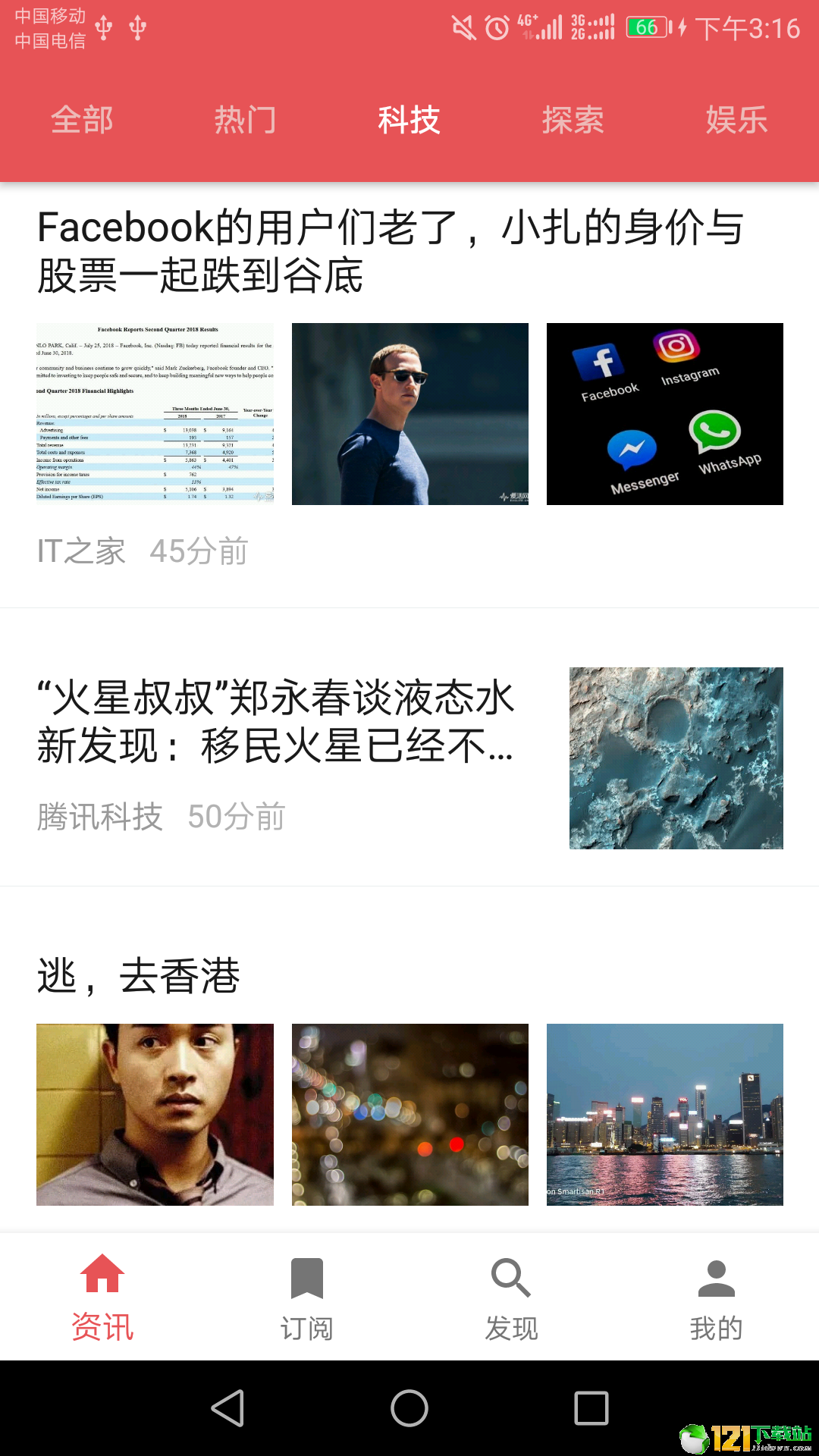Open the Facebook的用户们老了 article
This screenshot has height=1456, width=819.
point(391,251)
